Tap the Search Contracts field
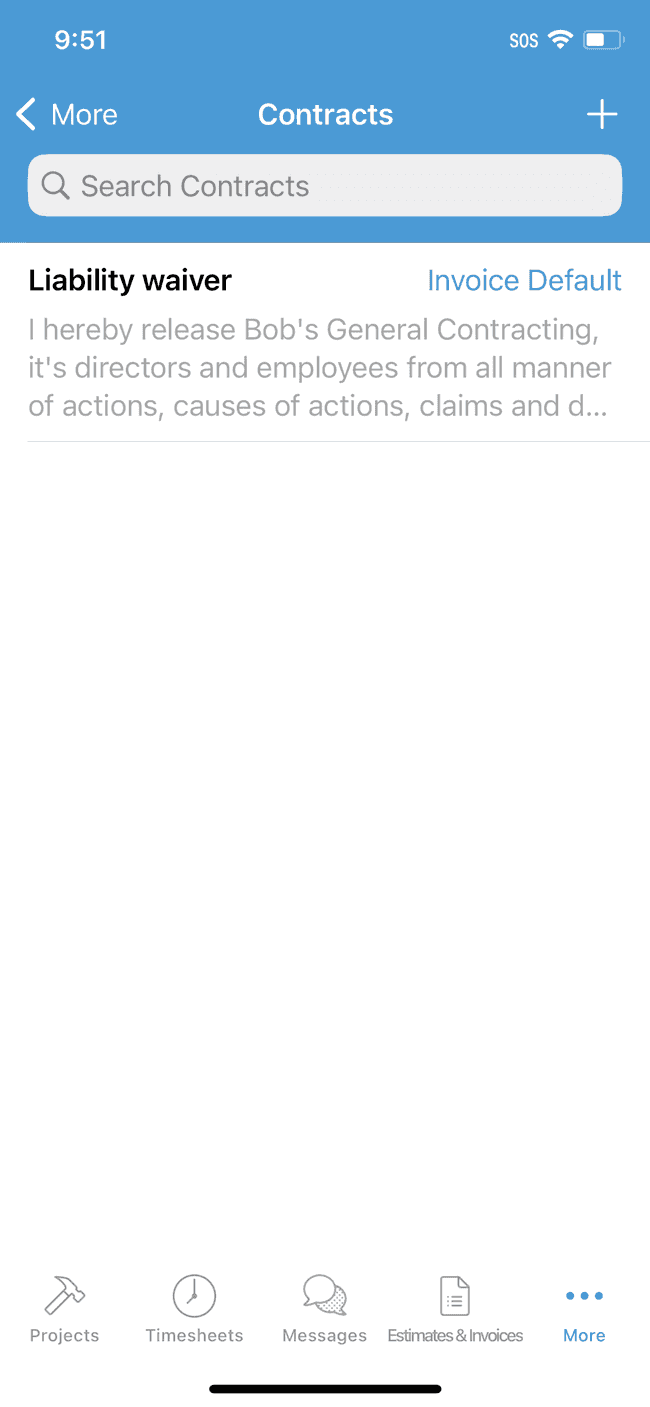This screenshot has width=650, height=1407. pyautogui.click(x=325, y=186)
